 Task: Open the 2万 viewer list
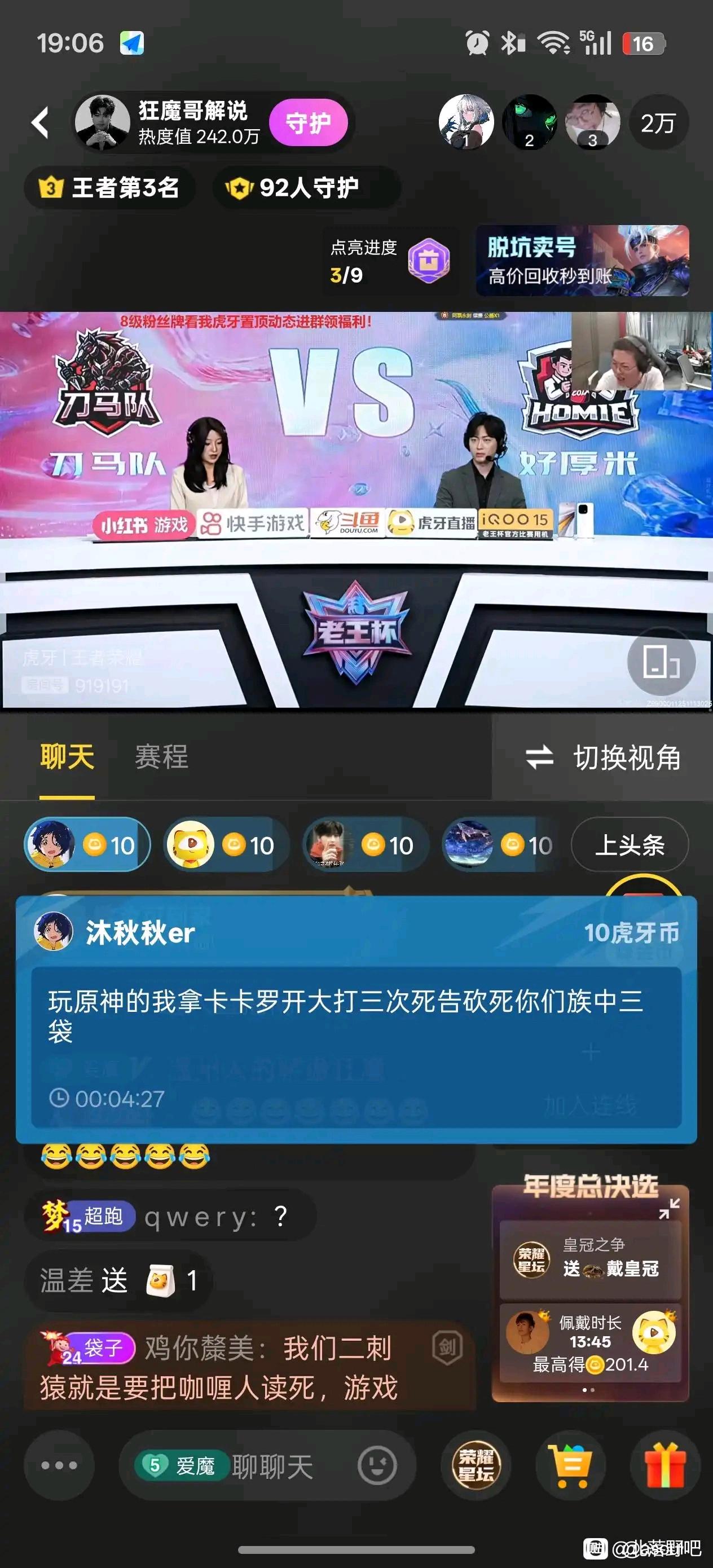click(658, 124)
